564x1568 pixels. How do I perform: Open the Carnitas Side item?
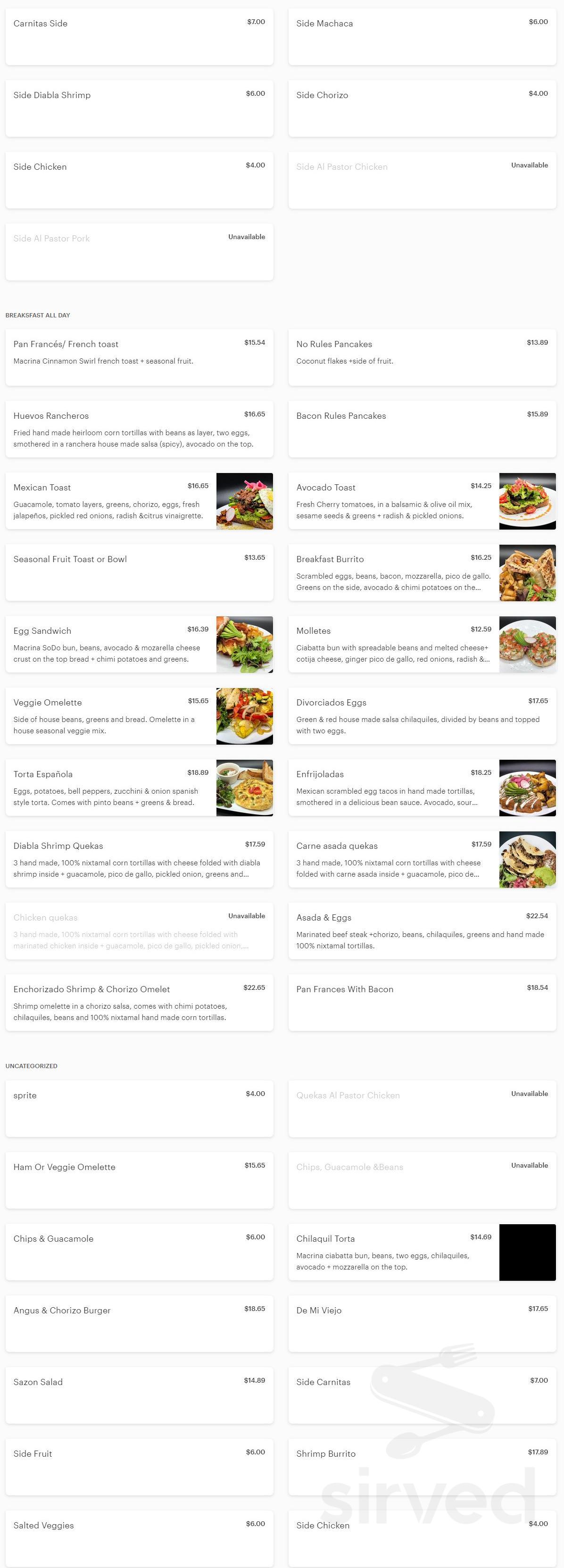139,36
